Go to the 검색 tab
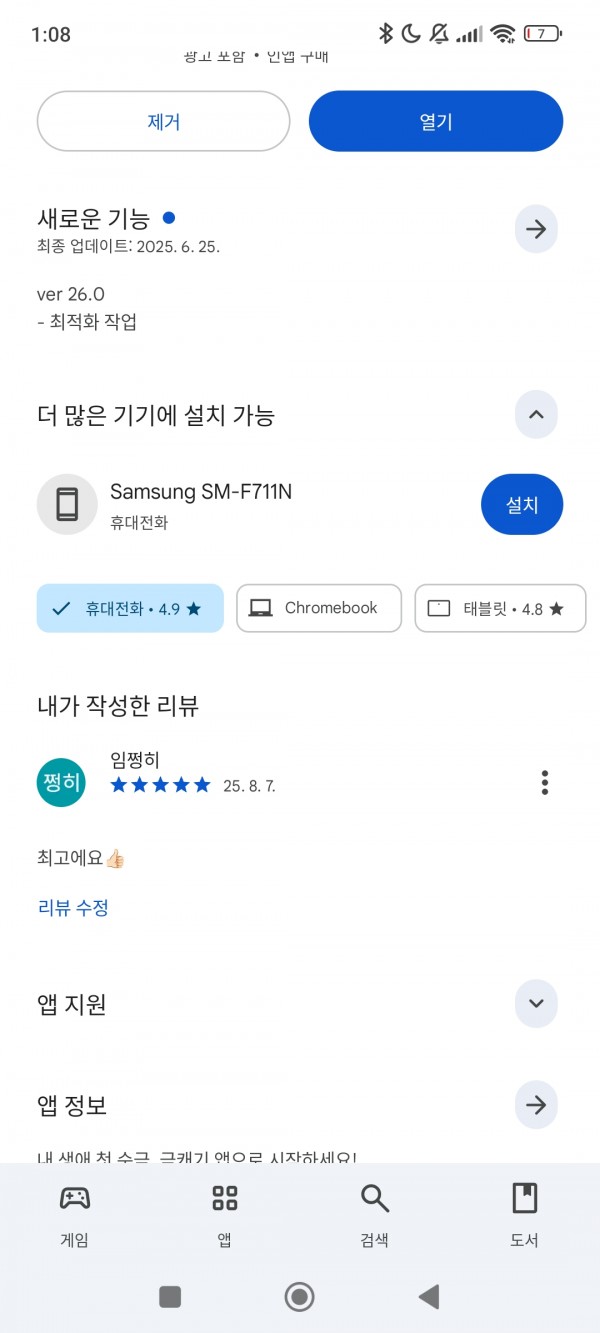 (x=375, y=1214)
